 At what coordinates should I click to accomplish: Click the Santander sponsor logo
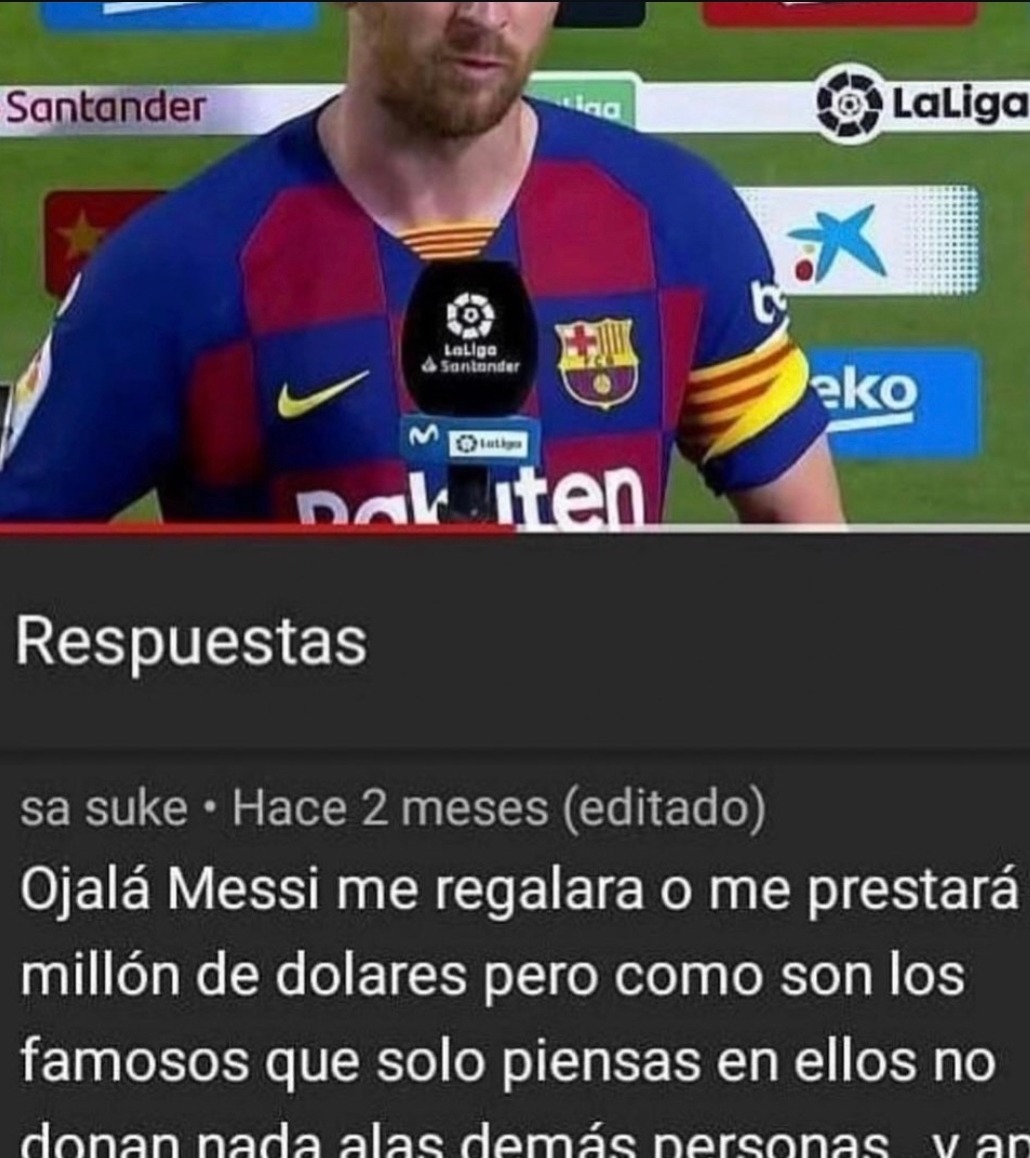pyautogui.click(x=107, y=103)
